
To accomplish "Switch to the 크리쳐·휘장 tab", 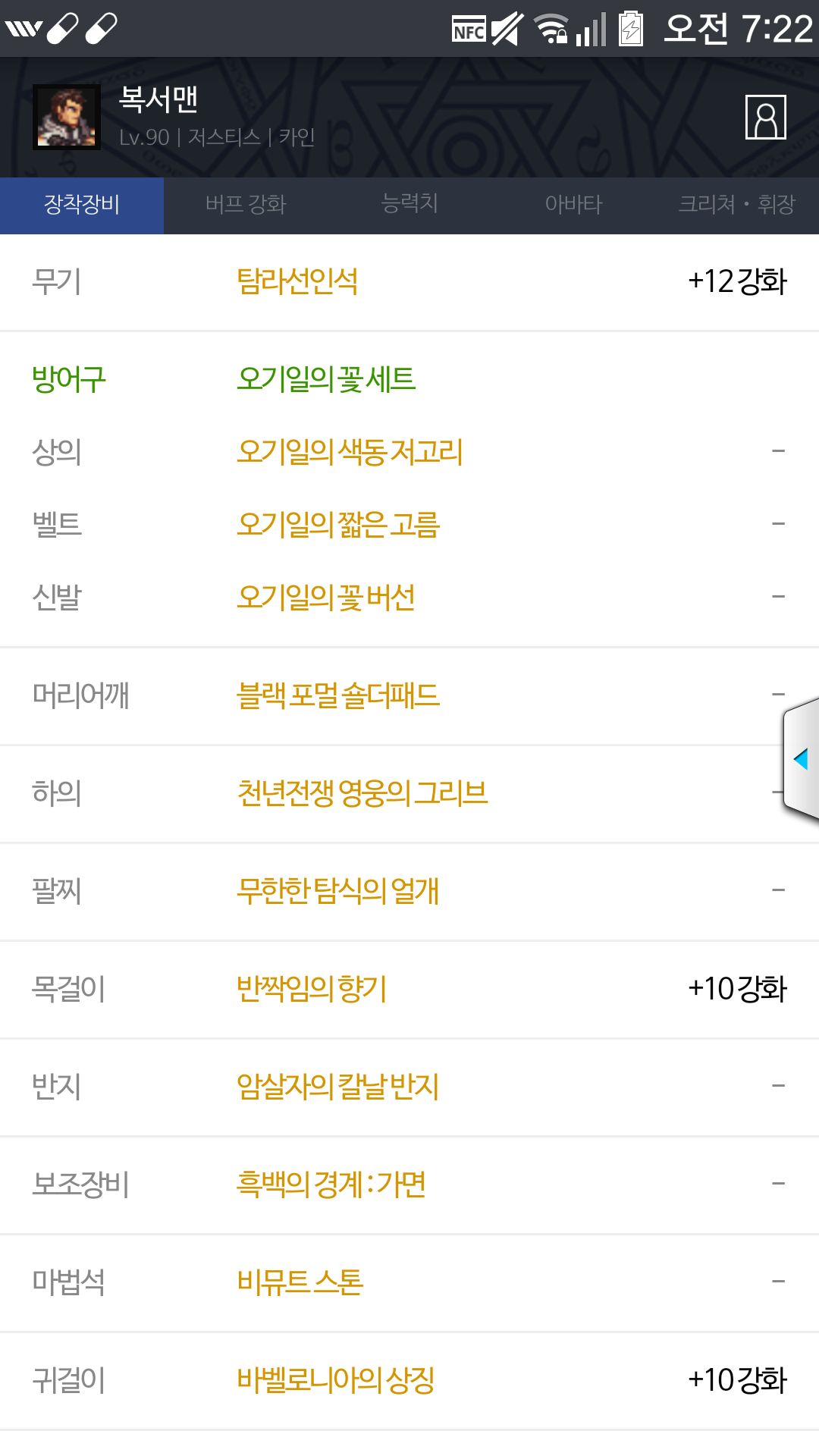I will [x=737, y=205].
